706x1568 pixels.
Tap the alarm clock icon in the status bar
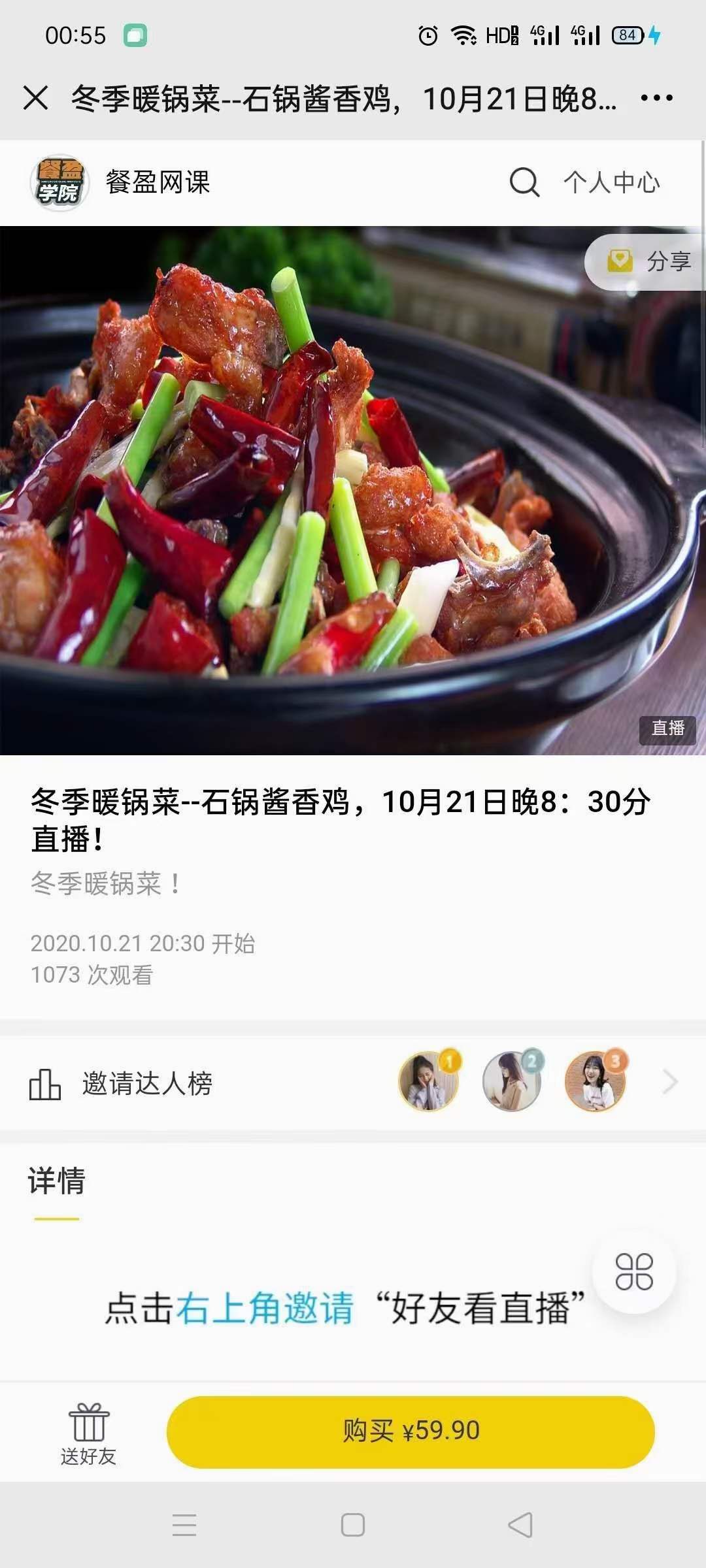point(428,36)
